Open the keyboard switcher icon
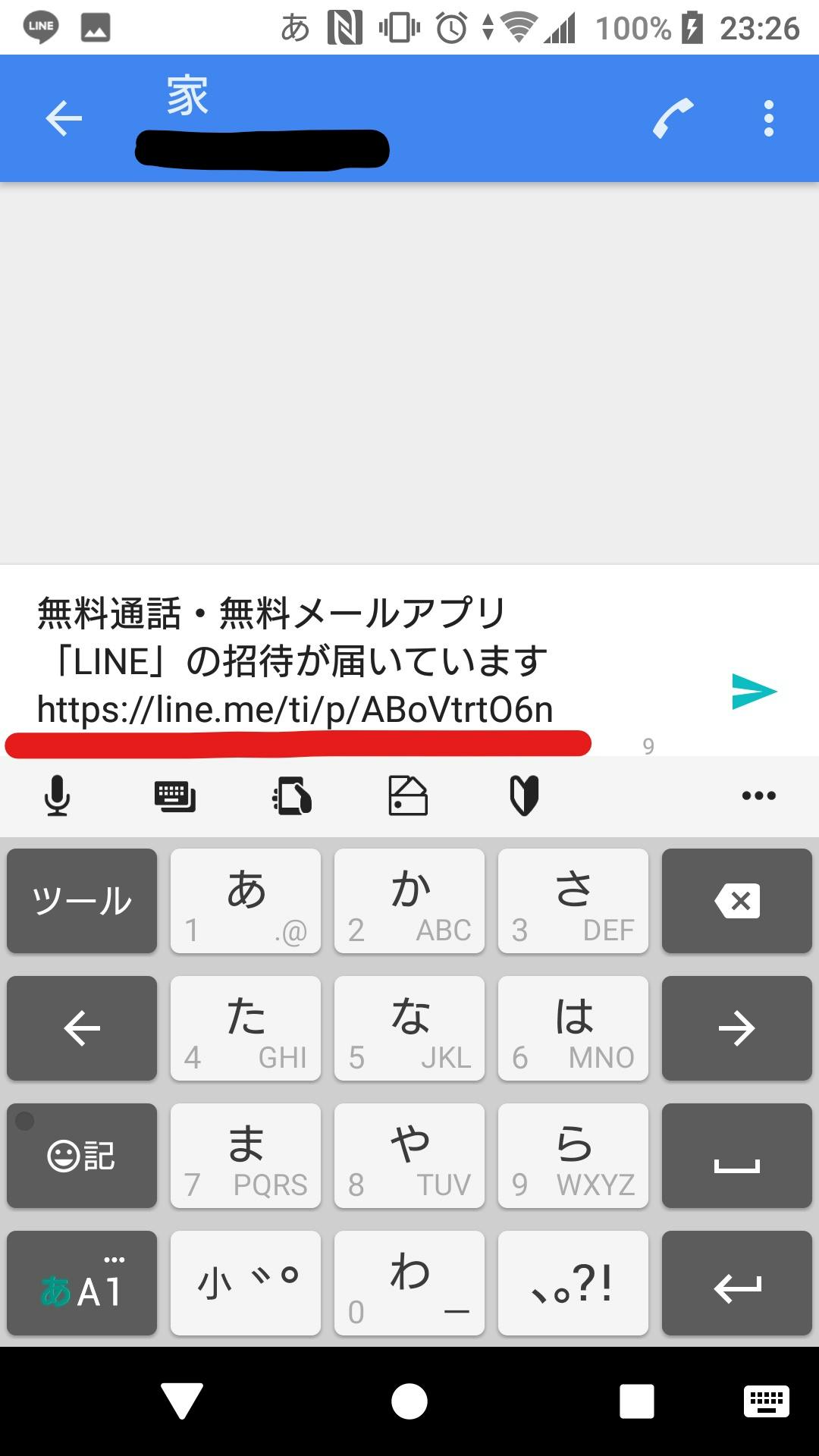Screen dimensions: 819x1456 coord(767,1401)
